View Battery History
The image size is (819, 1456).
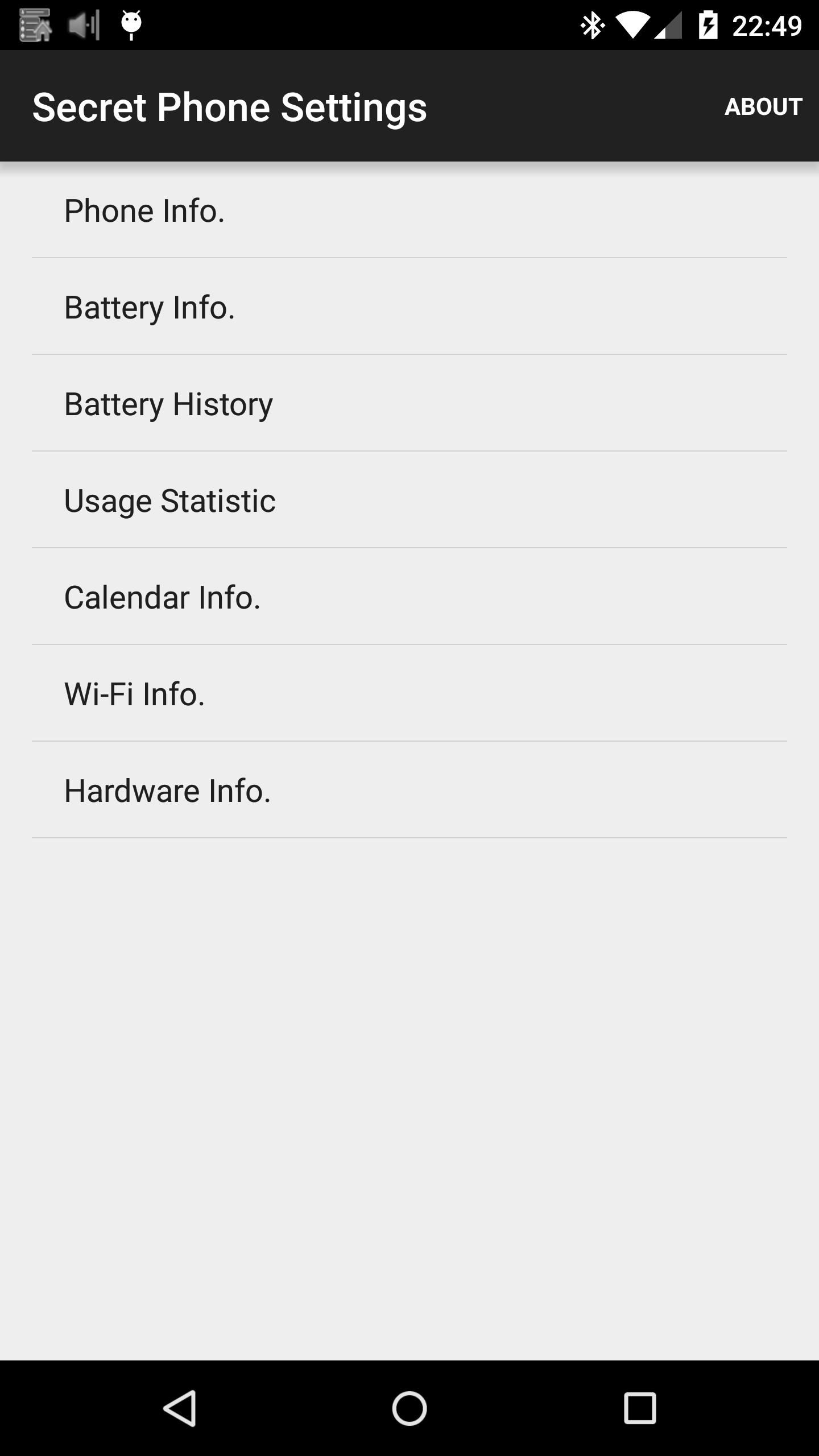tap(168, 404)
